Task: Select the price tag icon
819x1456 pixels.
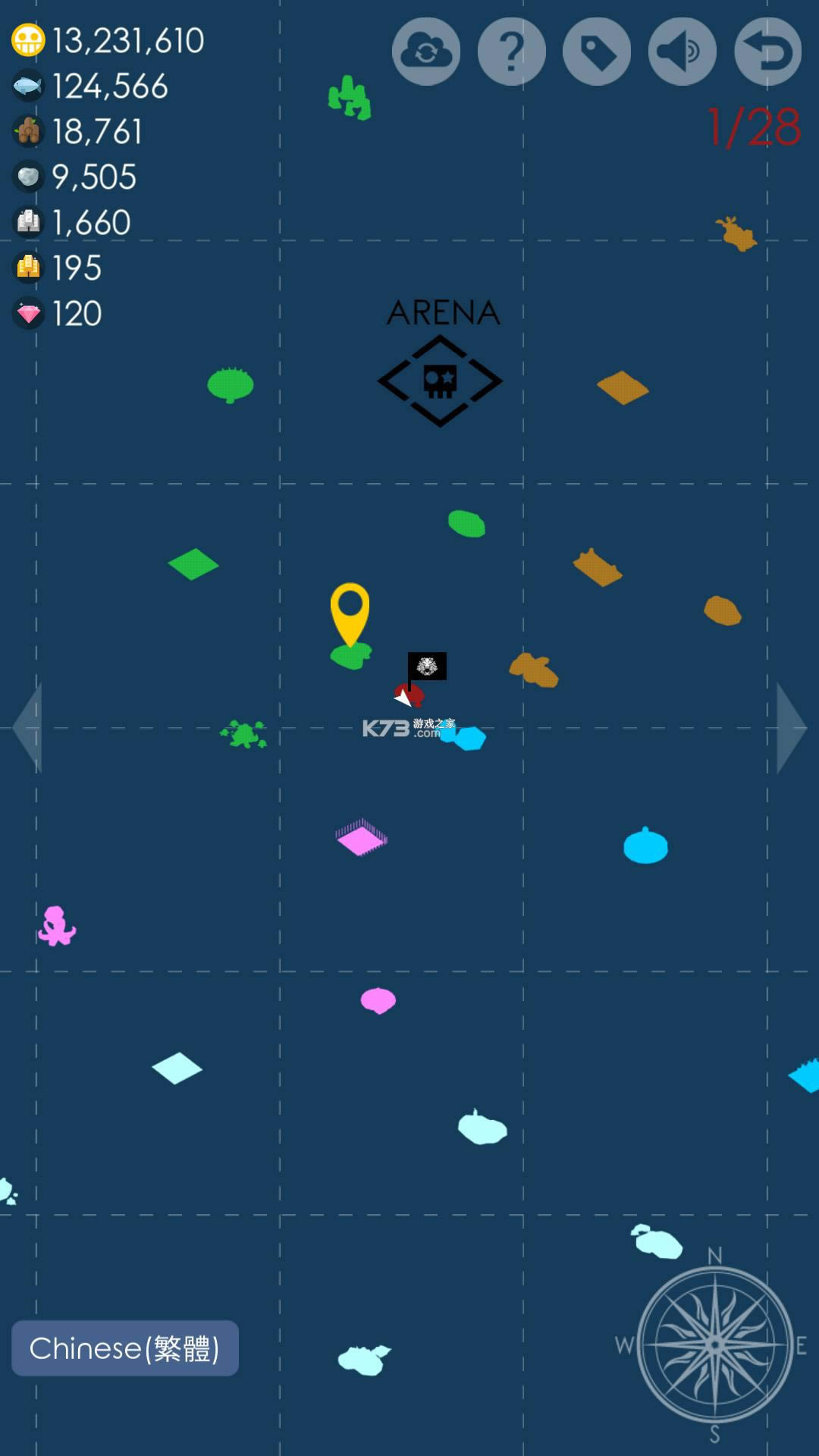Action: coord(596,50)
